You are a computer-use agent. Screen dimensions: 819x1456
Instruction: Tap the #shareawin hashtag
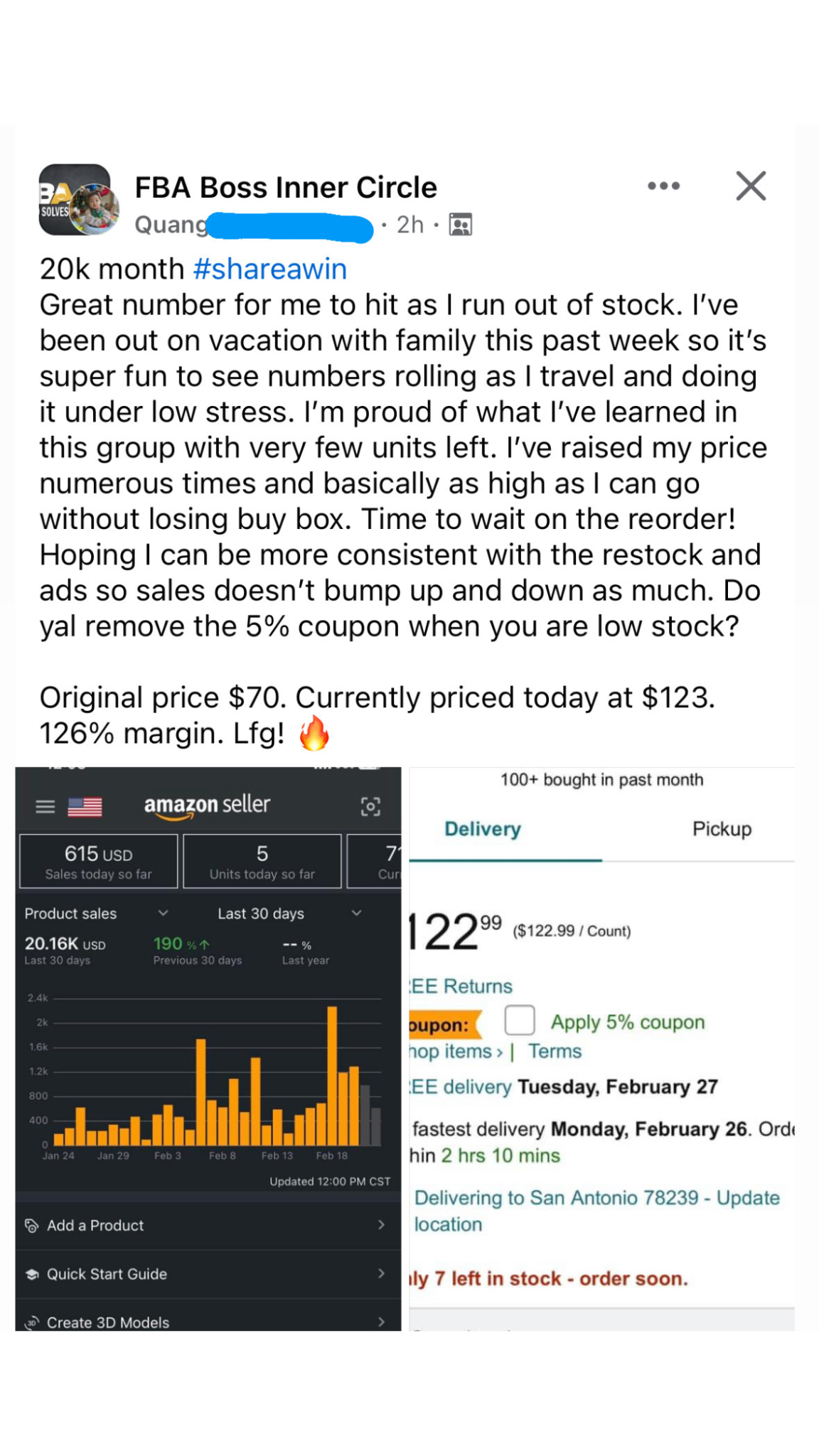pos(269,269)
